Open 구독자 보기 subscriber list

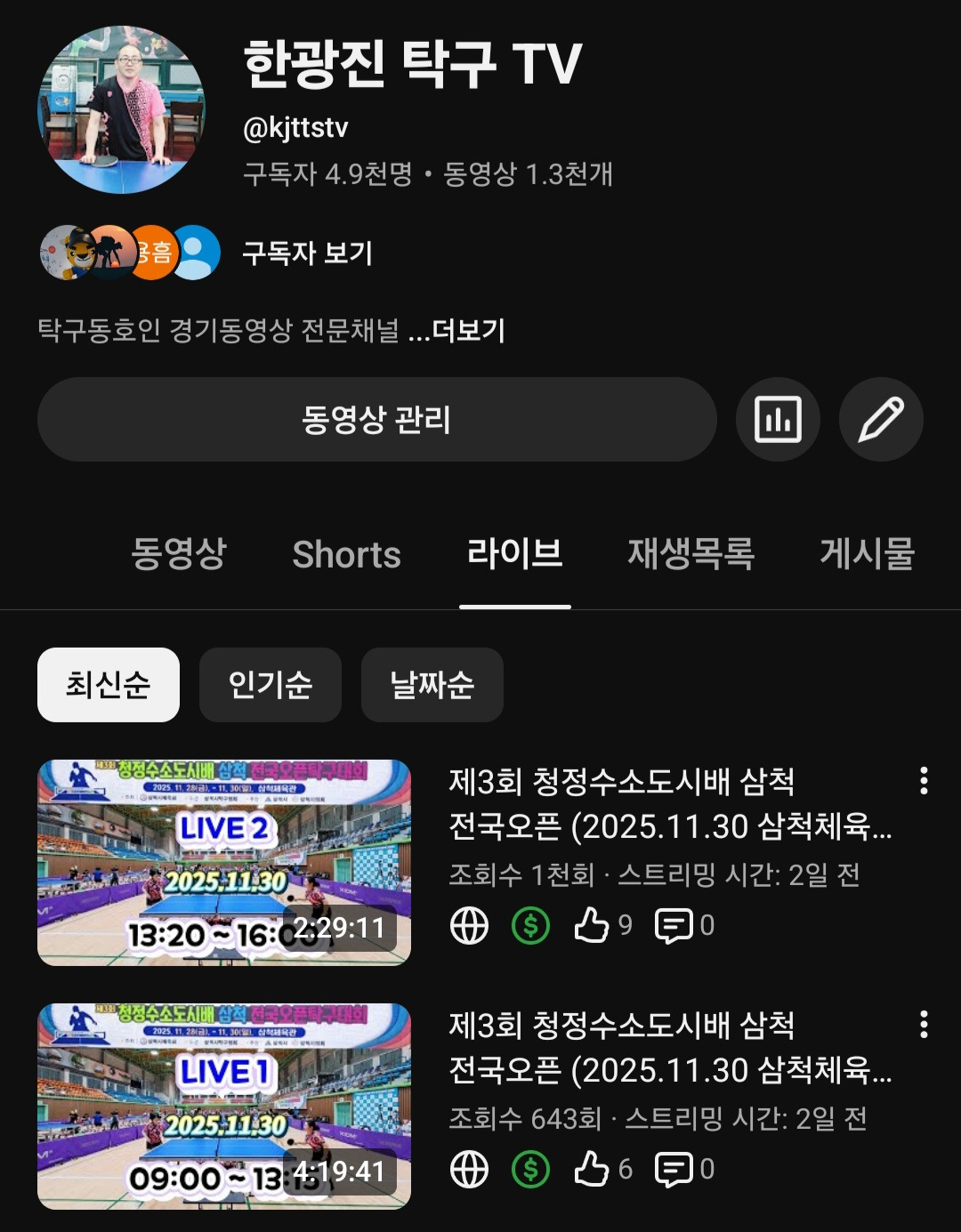[x=307, y=254]
